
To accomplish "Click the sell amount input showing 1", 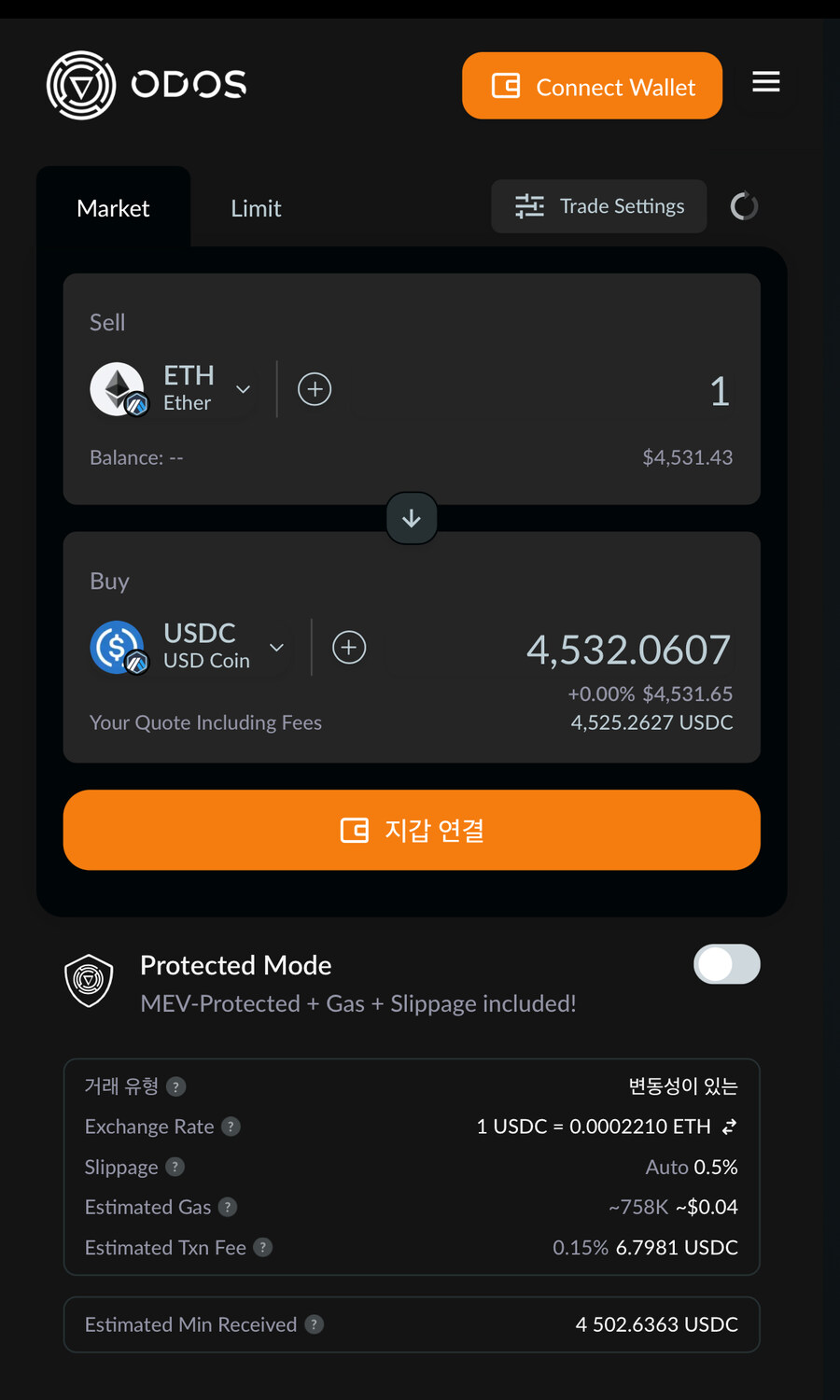I will pyautogui.click(x=653, y=390).
